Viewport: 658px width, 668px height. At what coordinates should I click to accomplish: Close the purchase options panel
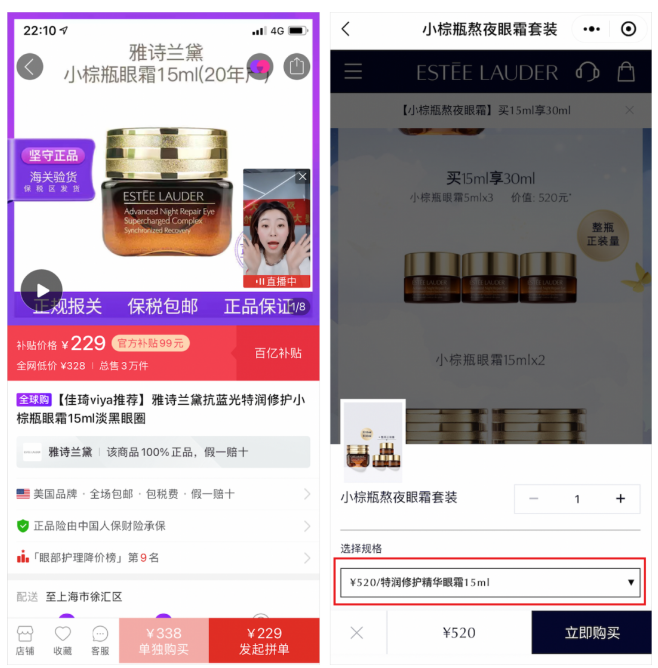click(357, 633)
